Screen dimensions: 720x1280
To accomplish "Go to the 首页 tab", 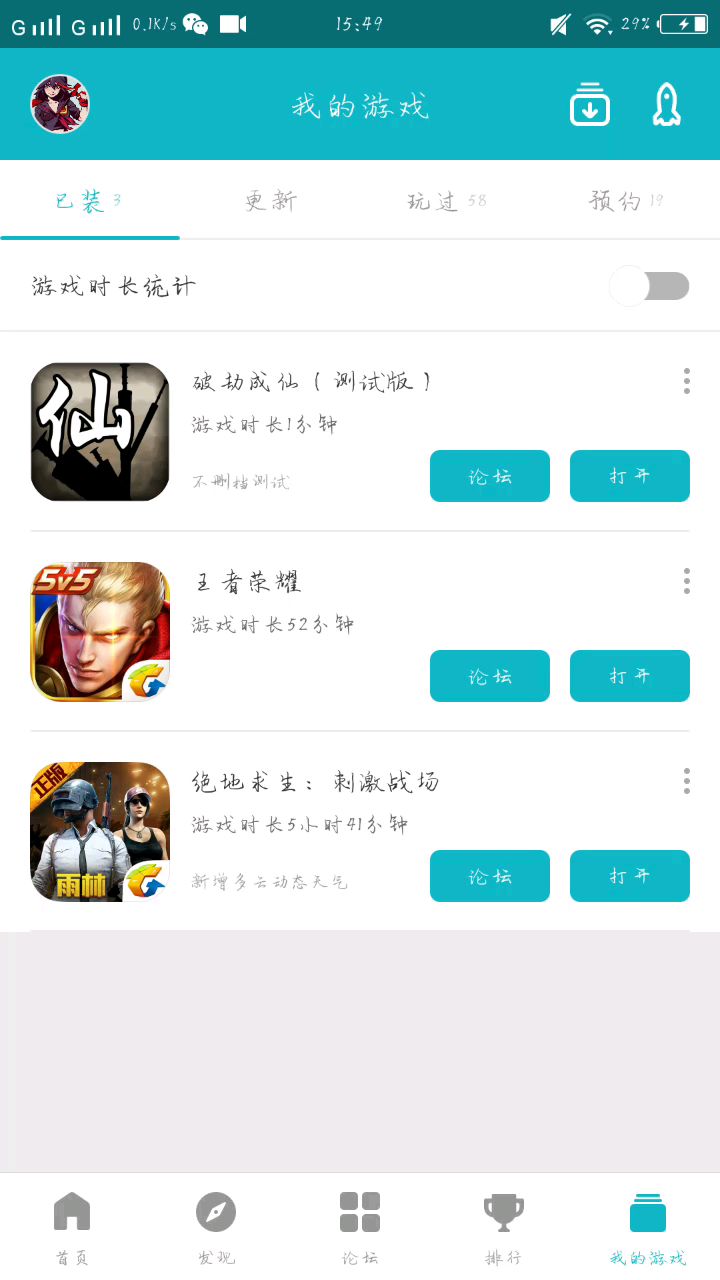I will (72, 1226).
